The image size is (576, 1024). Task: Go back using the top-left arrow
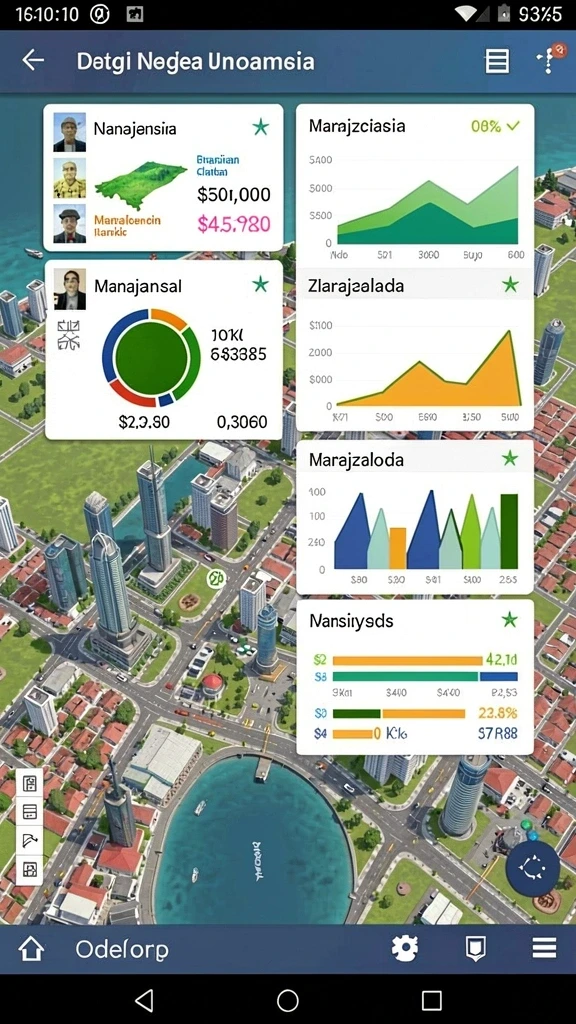[x=33, y=61]
